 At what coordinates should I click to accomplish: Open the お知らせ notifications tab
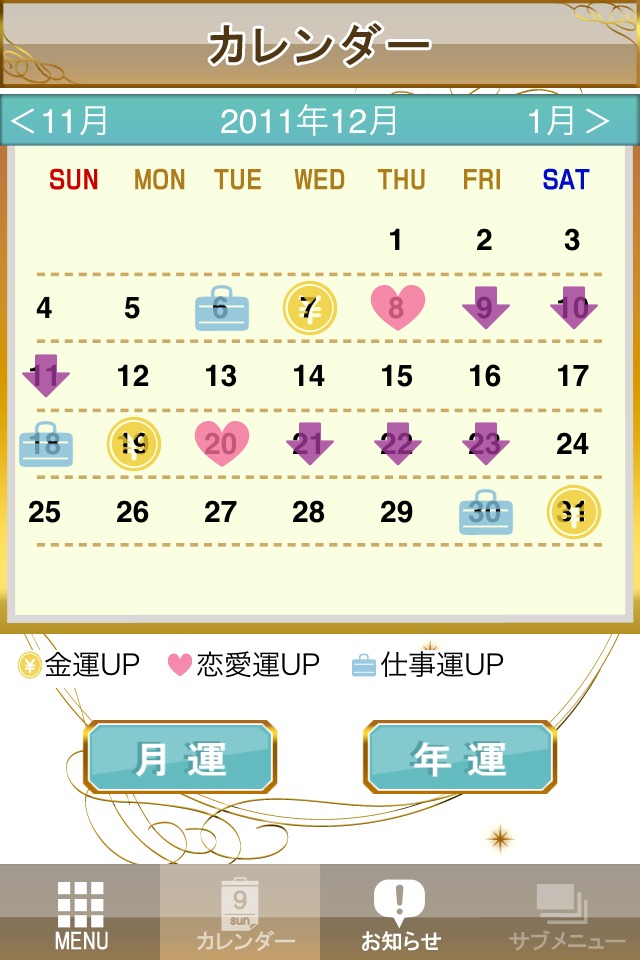coord(400,912)
